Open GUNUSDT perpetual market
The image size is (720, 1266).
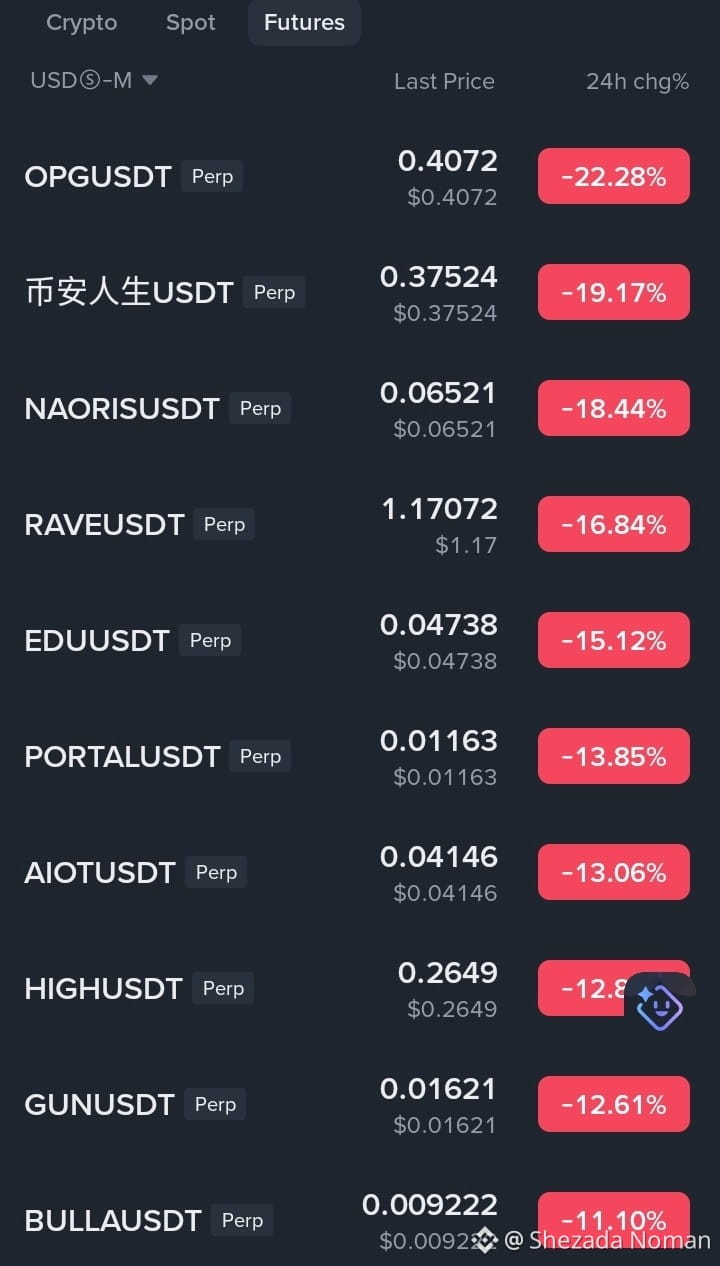point(360,1105)
